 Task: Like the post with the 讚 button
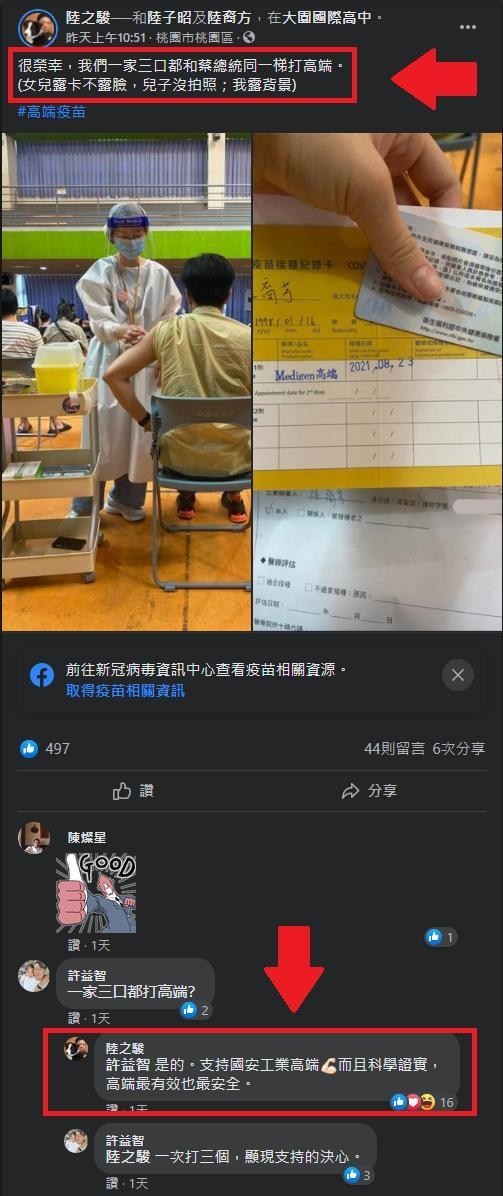click(134, 791)
